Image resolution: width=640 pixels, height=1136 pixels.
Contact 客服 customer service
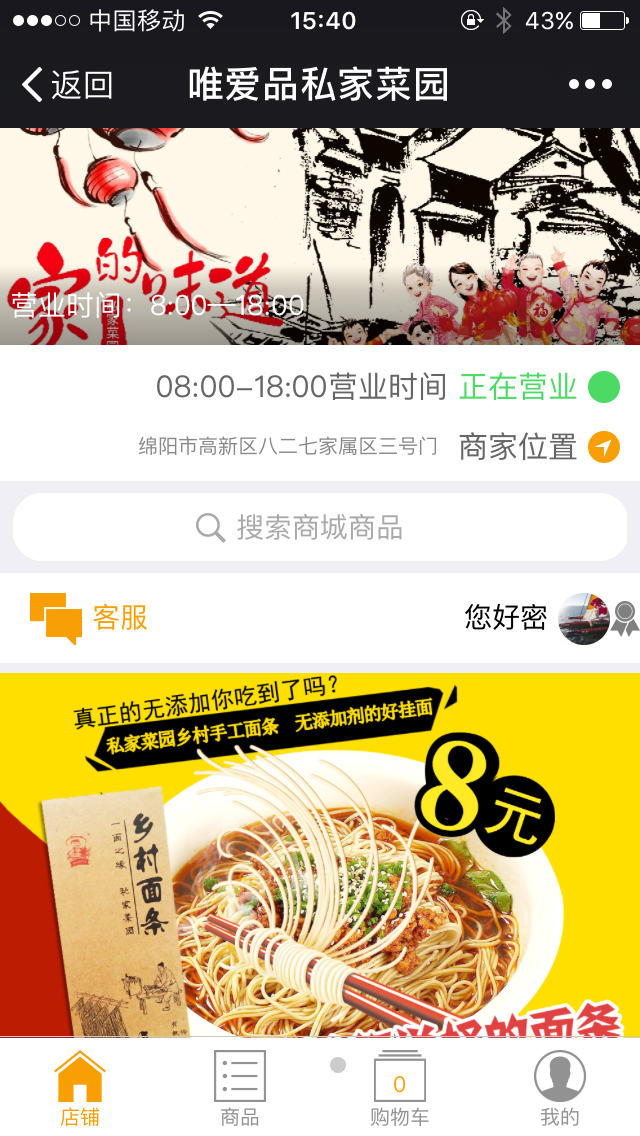pos(90,618)
